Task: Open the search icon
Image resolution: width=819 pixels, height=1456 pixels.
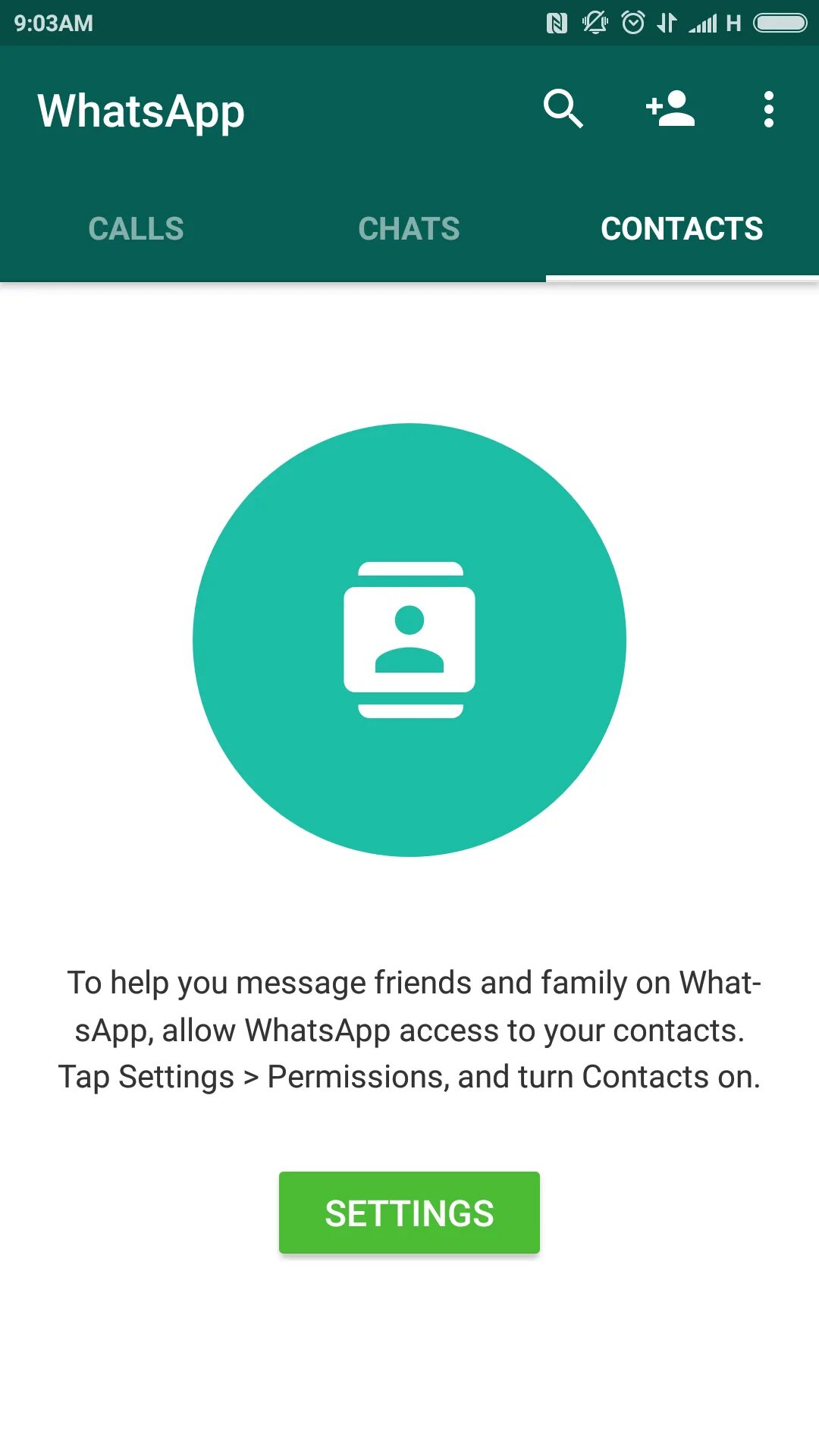Action: point(563,109)
